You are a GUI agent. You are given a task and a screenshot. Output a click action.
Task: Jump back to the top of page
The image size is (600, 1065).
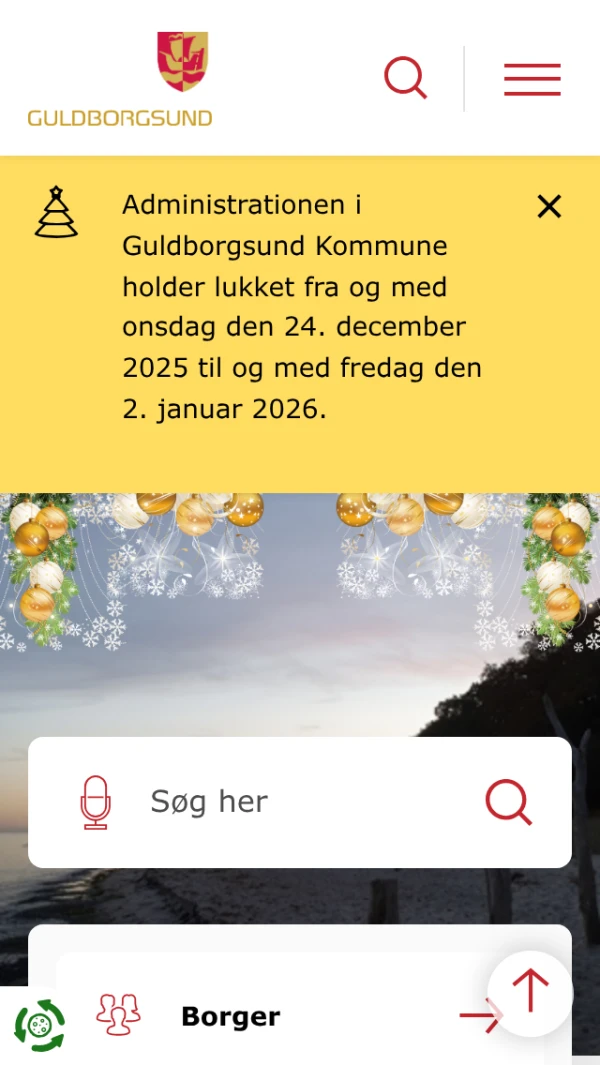(530, 992)
